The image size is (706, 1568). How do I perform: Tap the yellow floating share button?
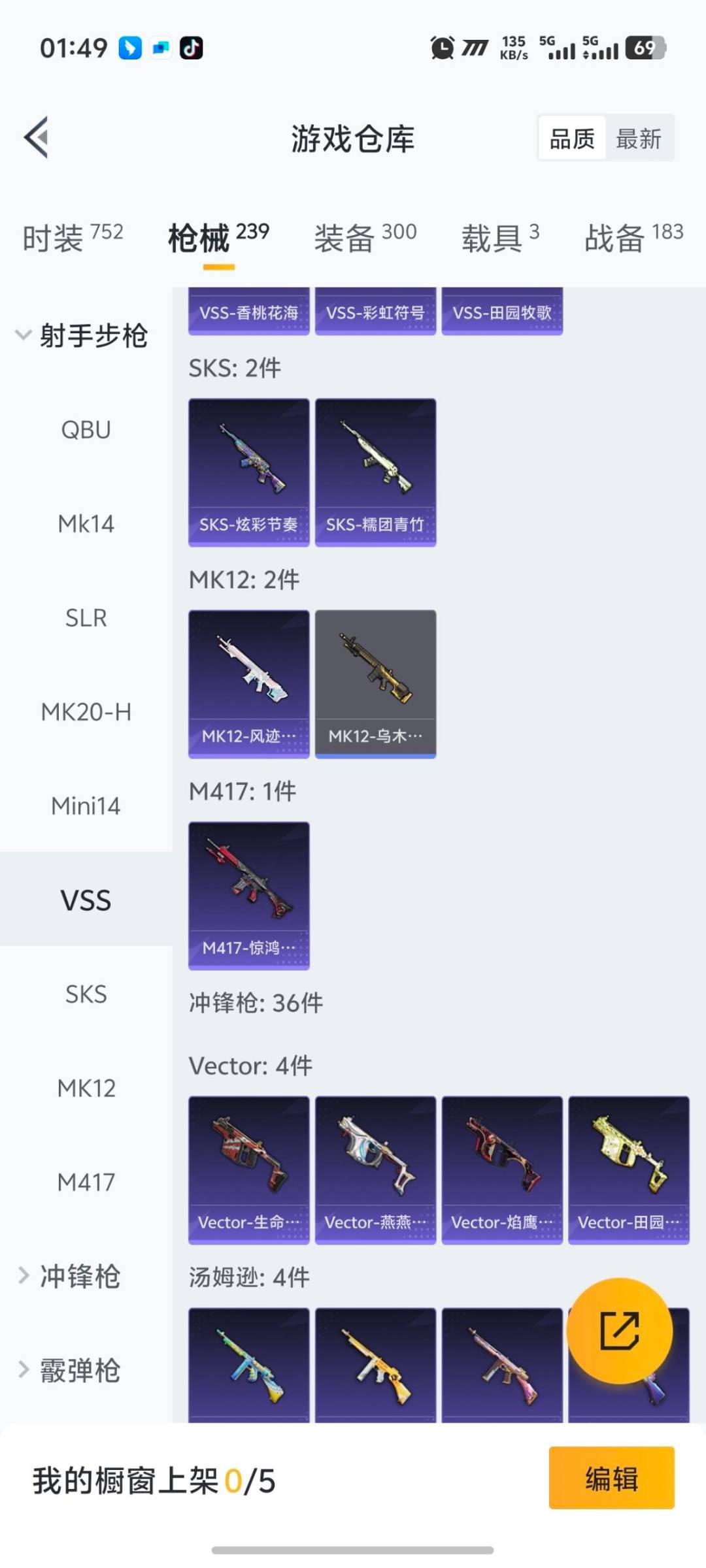tap(619, 1331)
